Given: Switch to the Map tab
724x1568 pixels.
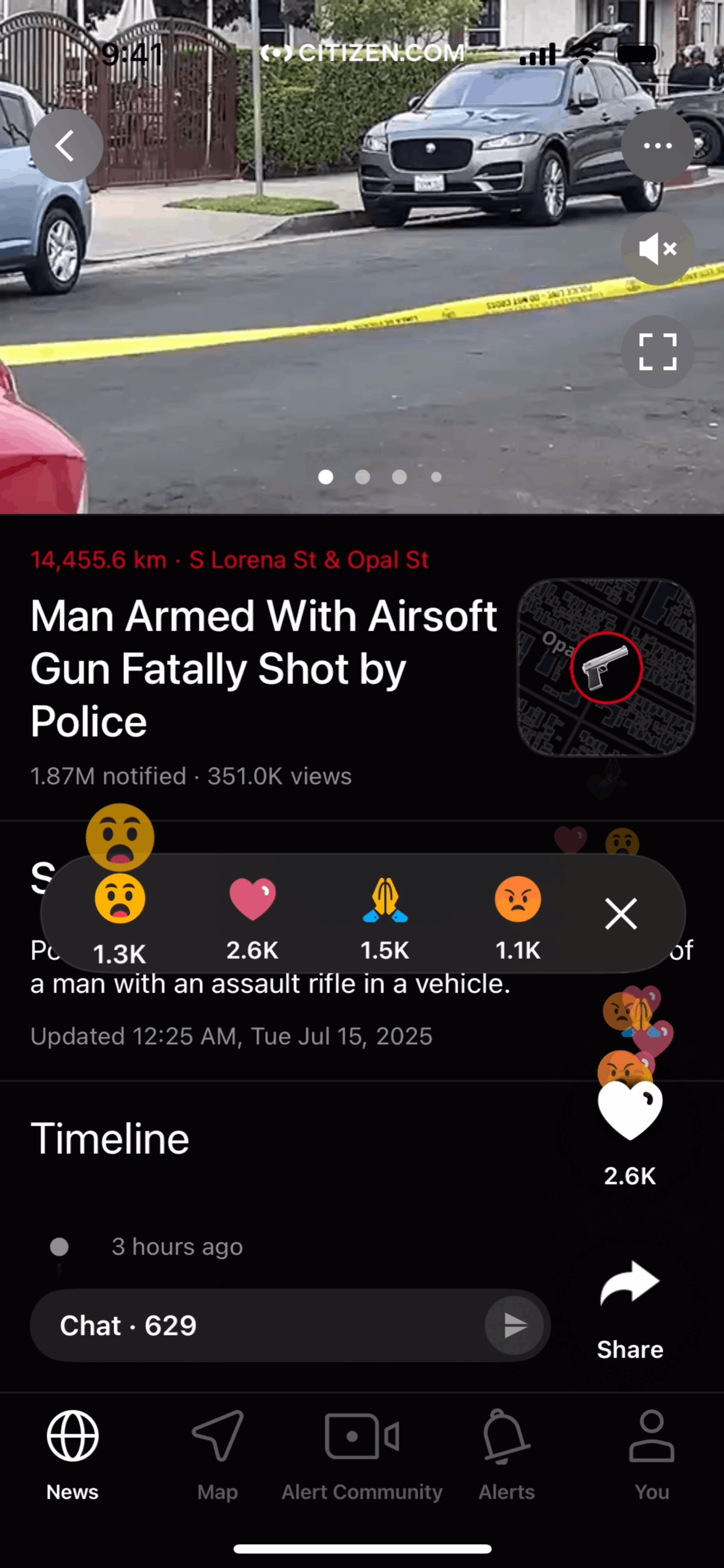Looking at the screenshot, I should [x=217, y=1454].
